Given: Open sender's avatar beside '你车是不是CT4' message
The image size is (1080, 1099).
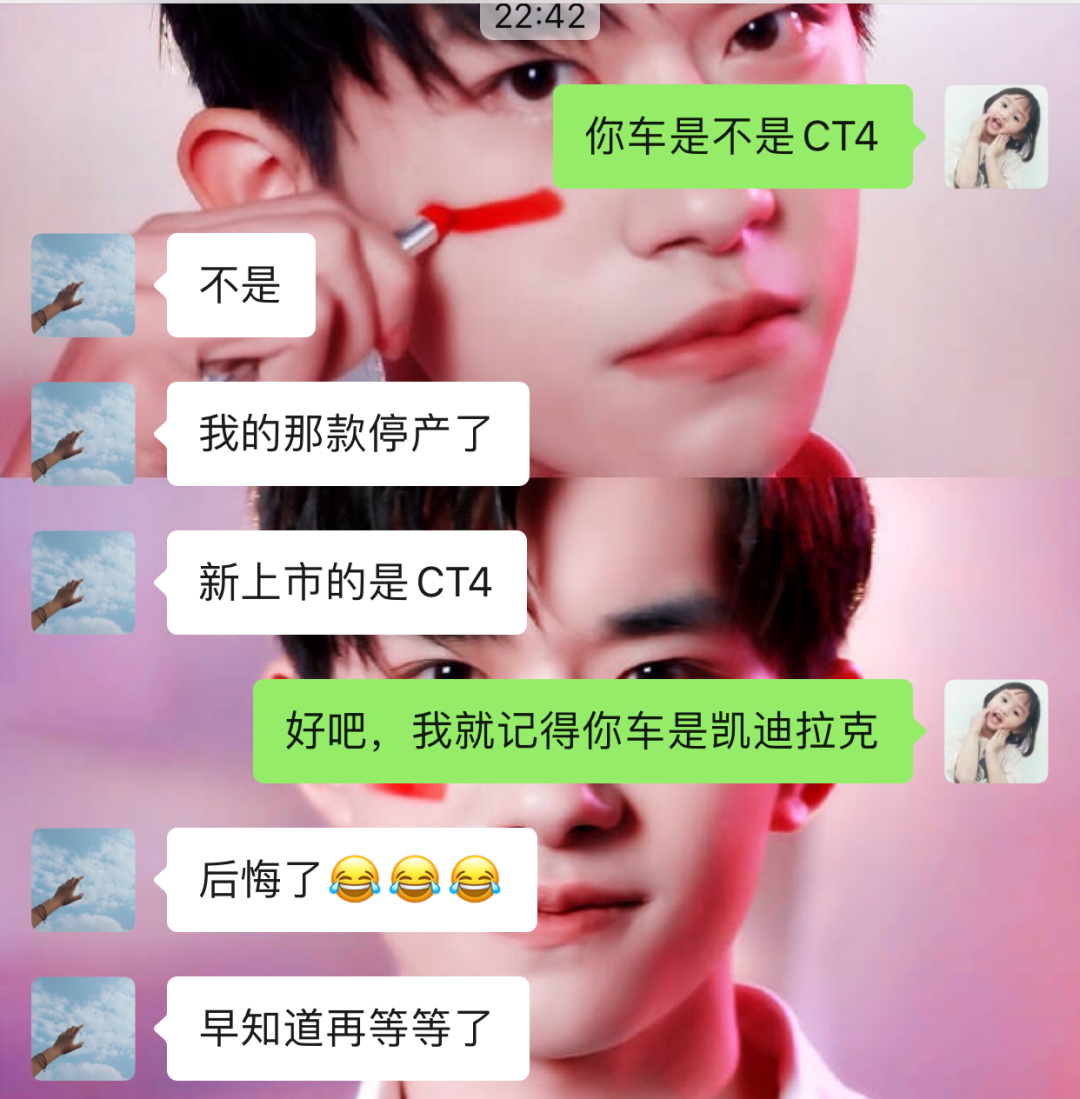Looking at the screenshot, I should [996, 137].
